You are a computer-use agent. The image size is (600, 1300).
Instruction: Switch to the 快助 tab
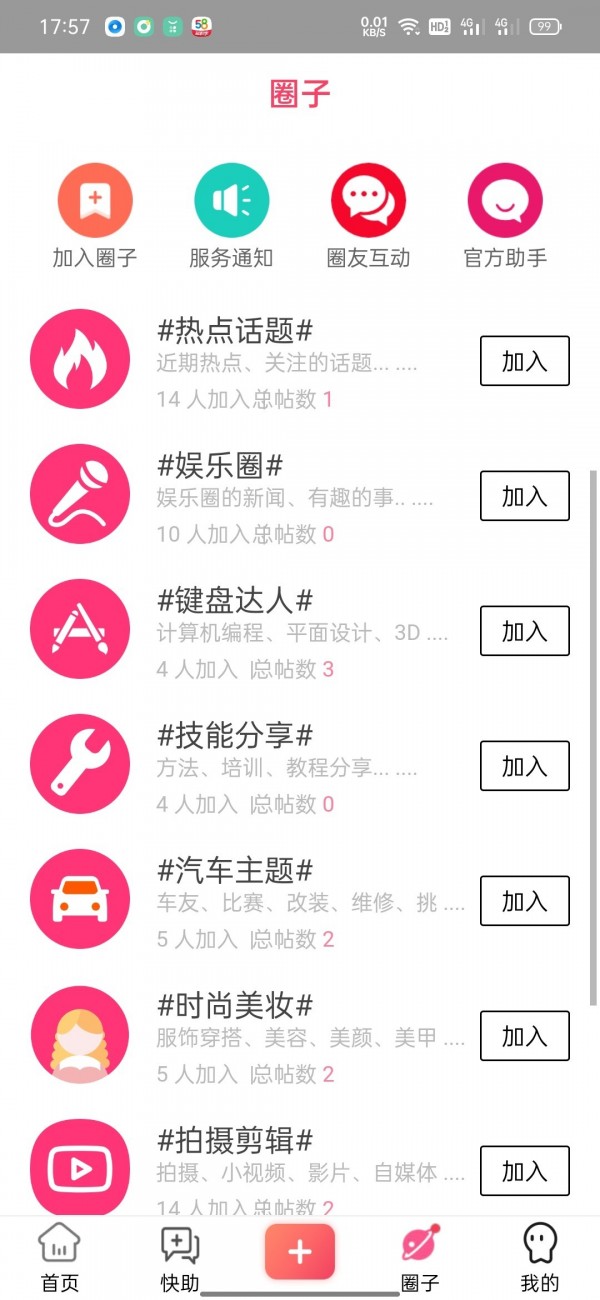180,1258
